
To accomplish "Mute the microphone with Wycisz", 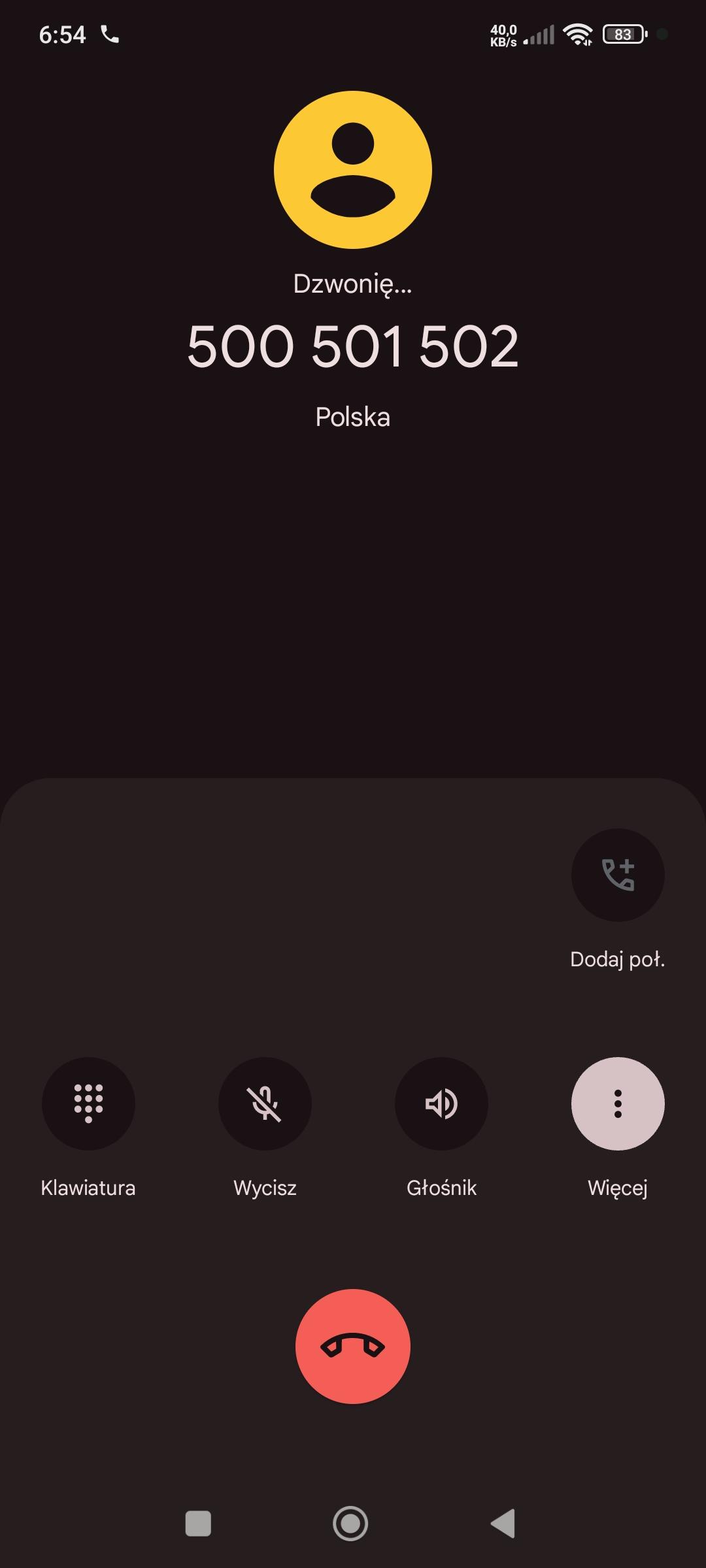I will point(265,1103).
